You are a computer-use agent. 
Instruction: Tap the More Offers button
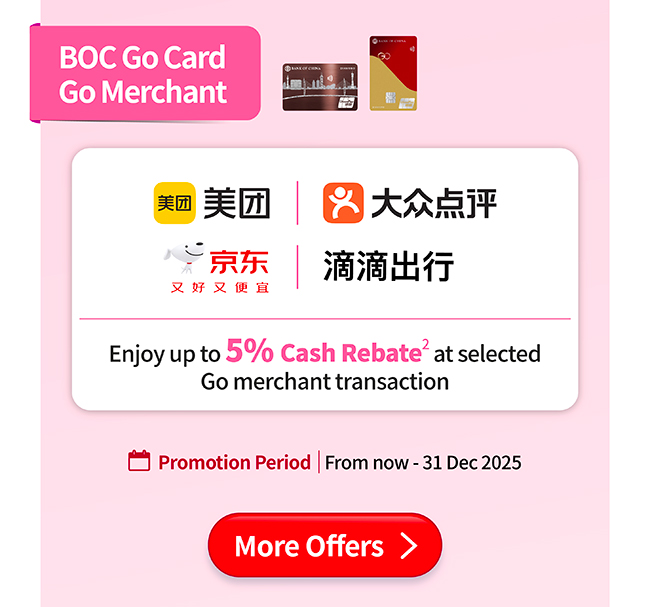[x=324, y=546]
